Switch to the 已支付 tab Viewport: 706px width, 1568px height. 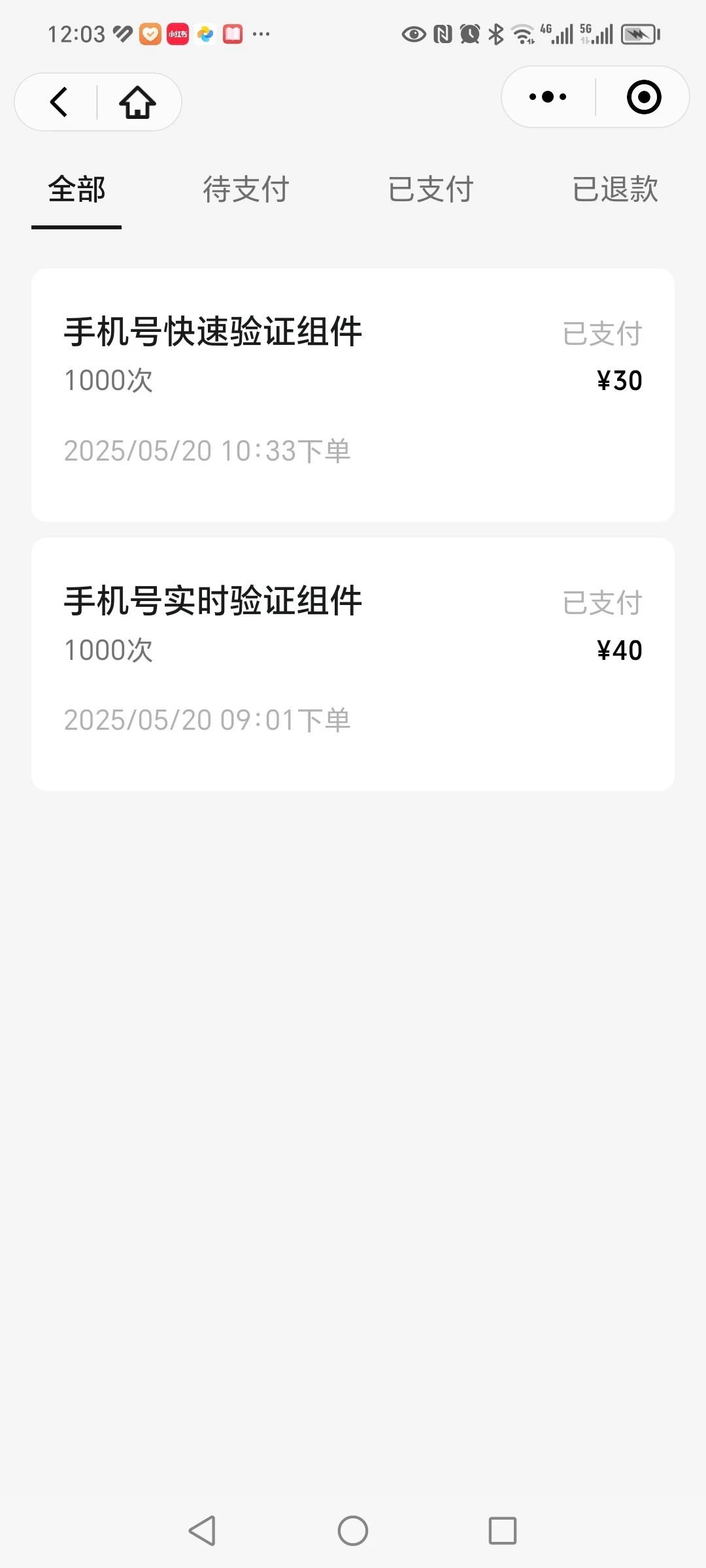[431, 189]
